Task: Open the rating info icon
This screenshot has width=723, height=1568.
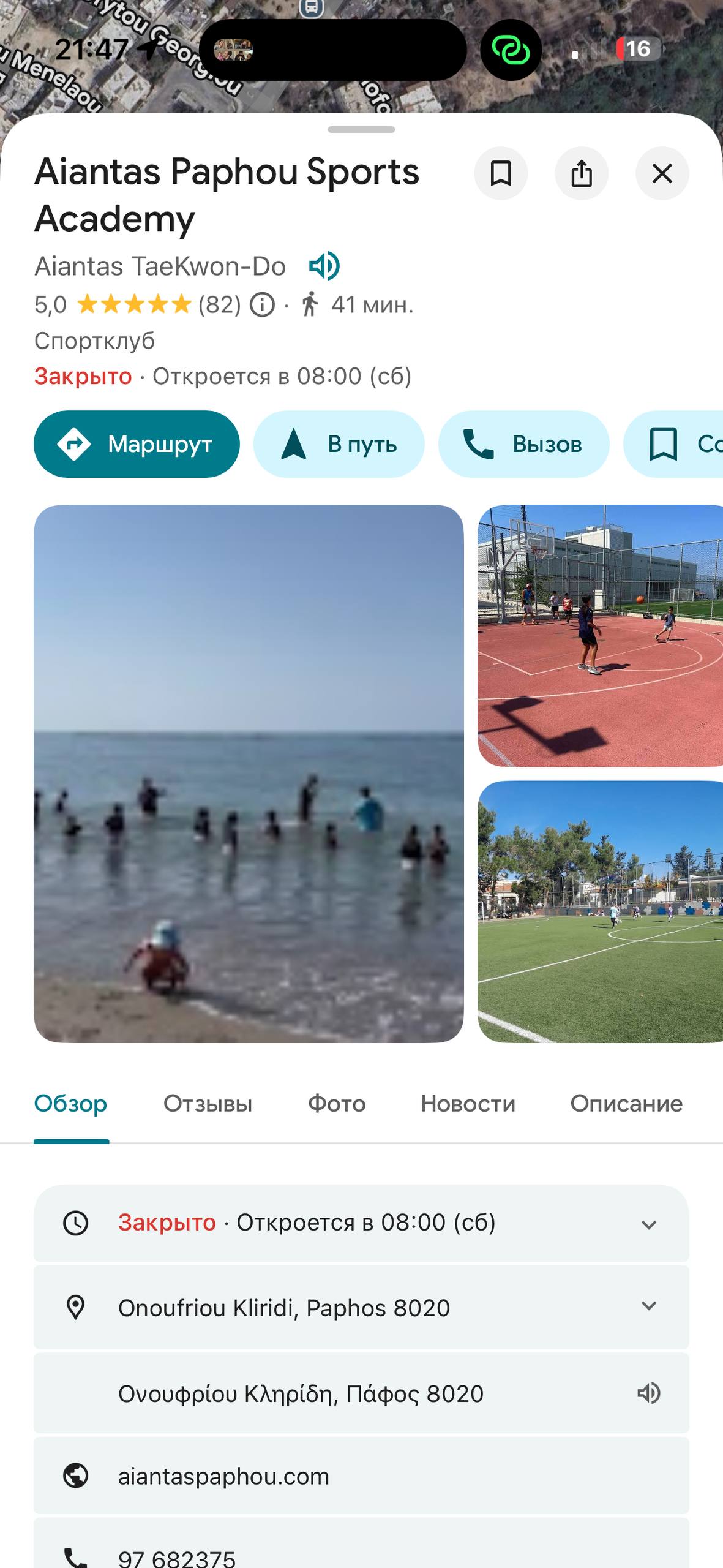Action: point(263,304)
